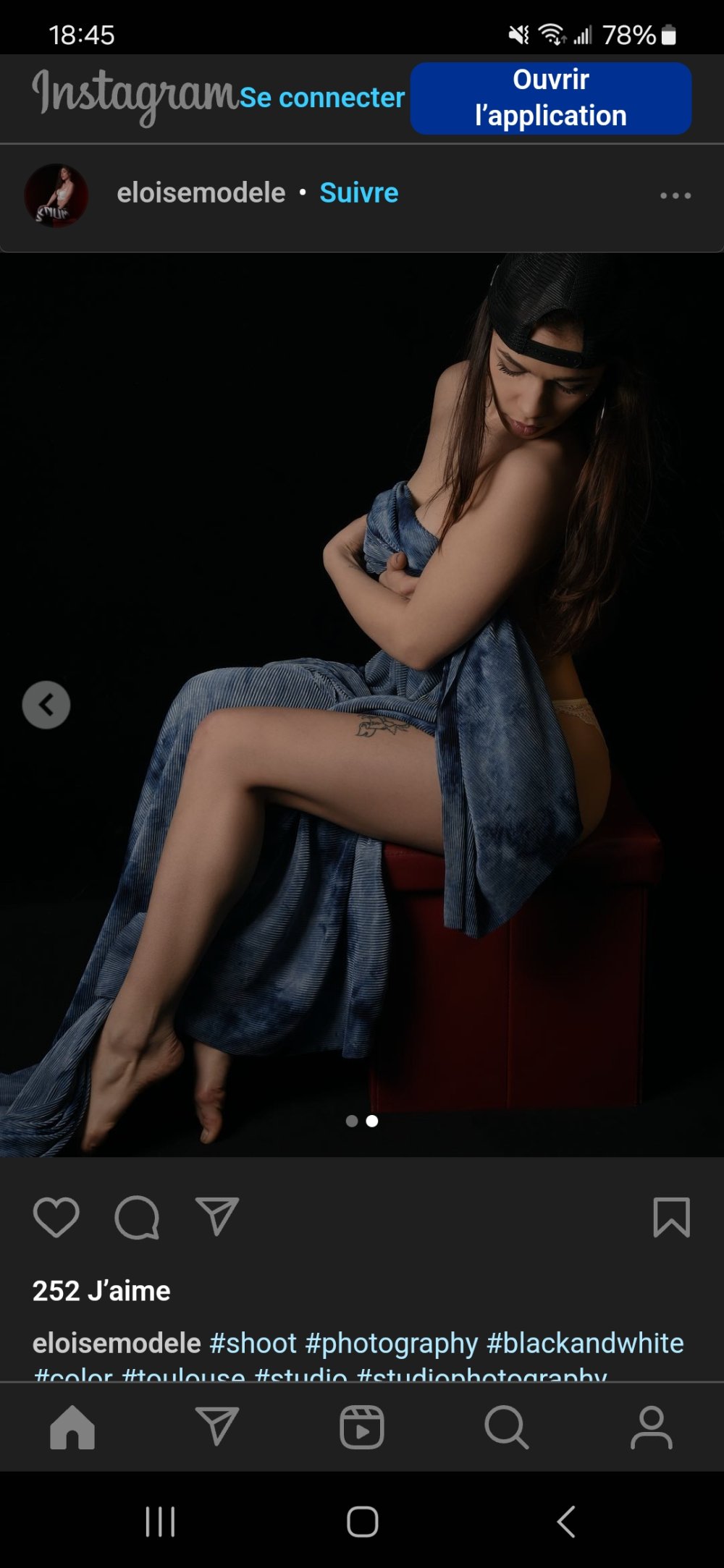Switch to the Reels tab
724x1568 pixels.
point(362,1428)
